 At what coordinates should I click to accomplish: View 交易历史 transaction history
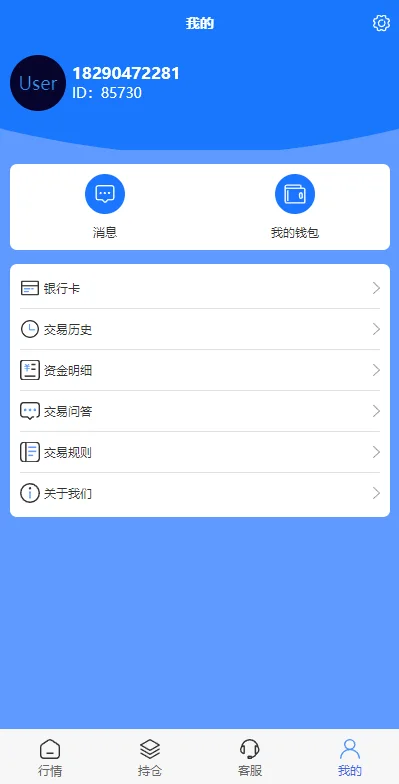tap(200, 330)
